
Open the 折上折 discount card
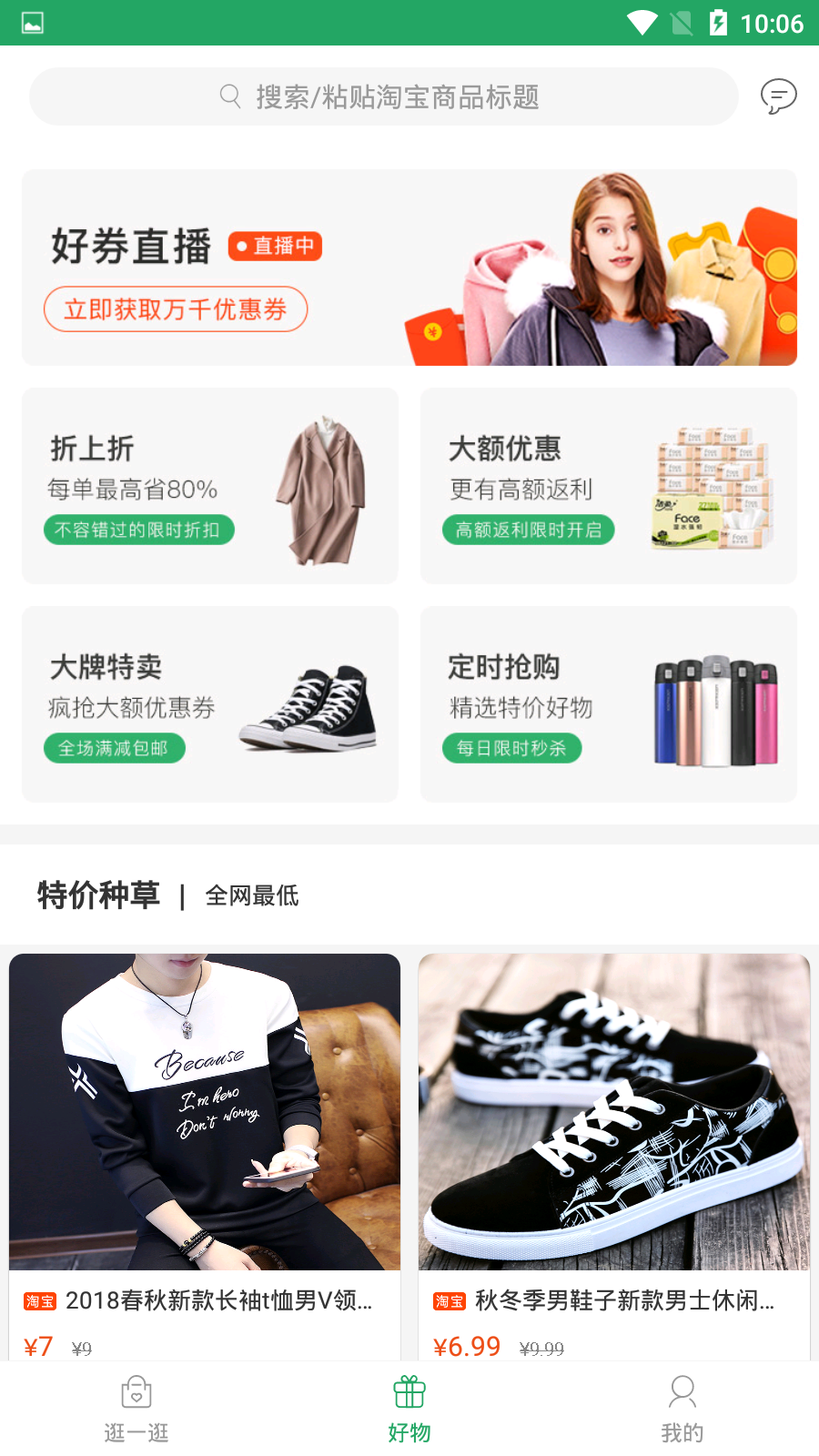pos(209,486)
